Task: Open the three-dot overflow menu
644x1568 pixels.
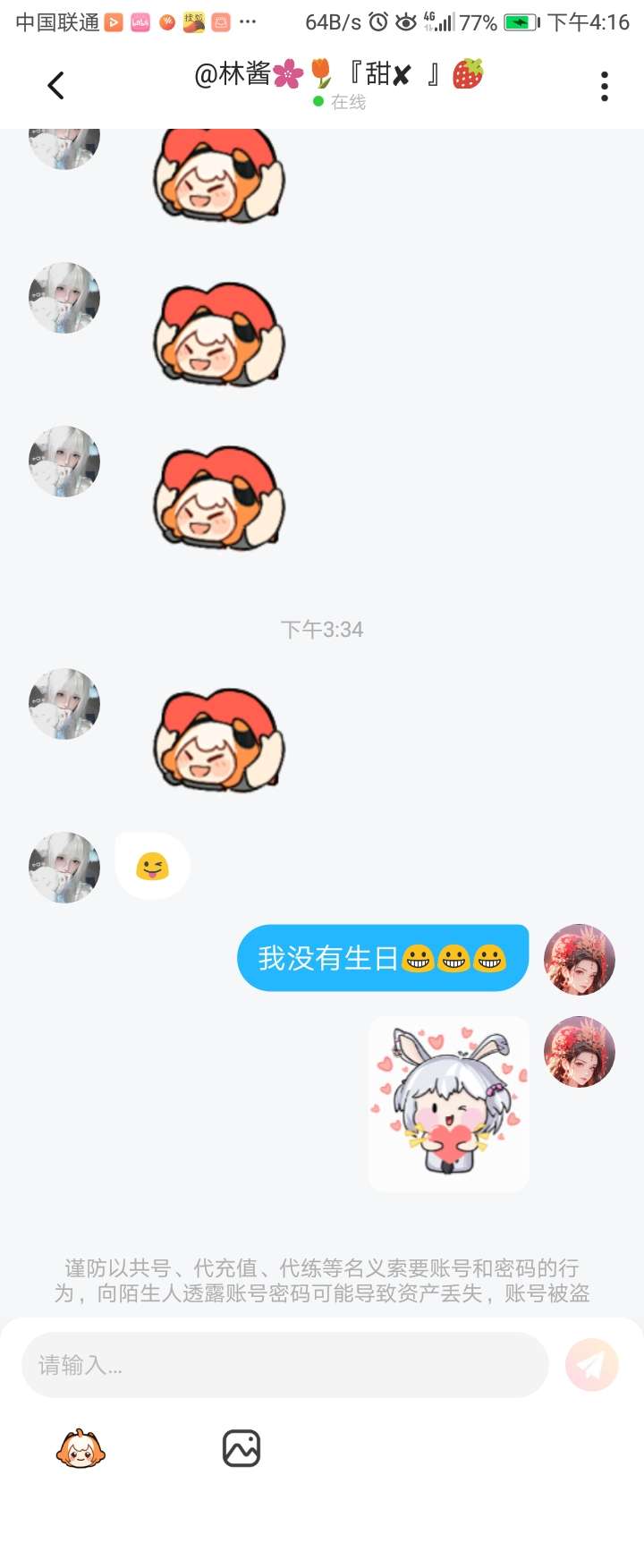Action: pyautogui.click(x=605, y=86)
